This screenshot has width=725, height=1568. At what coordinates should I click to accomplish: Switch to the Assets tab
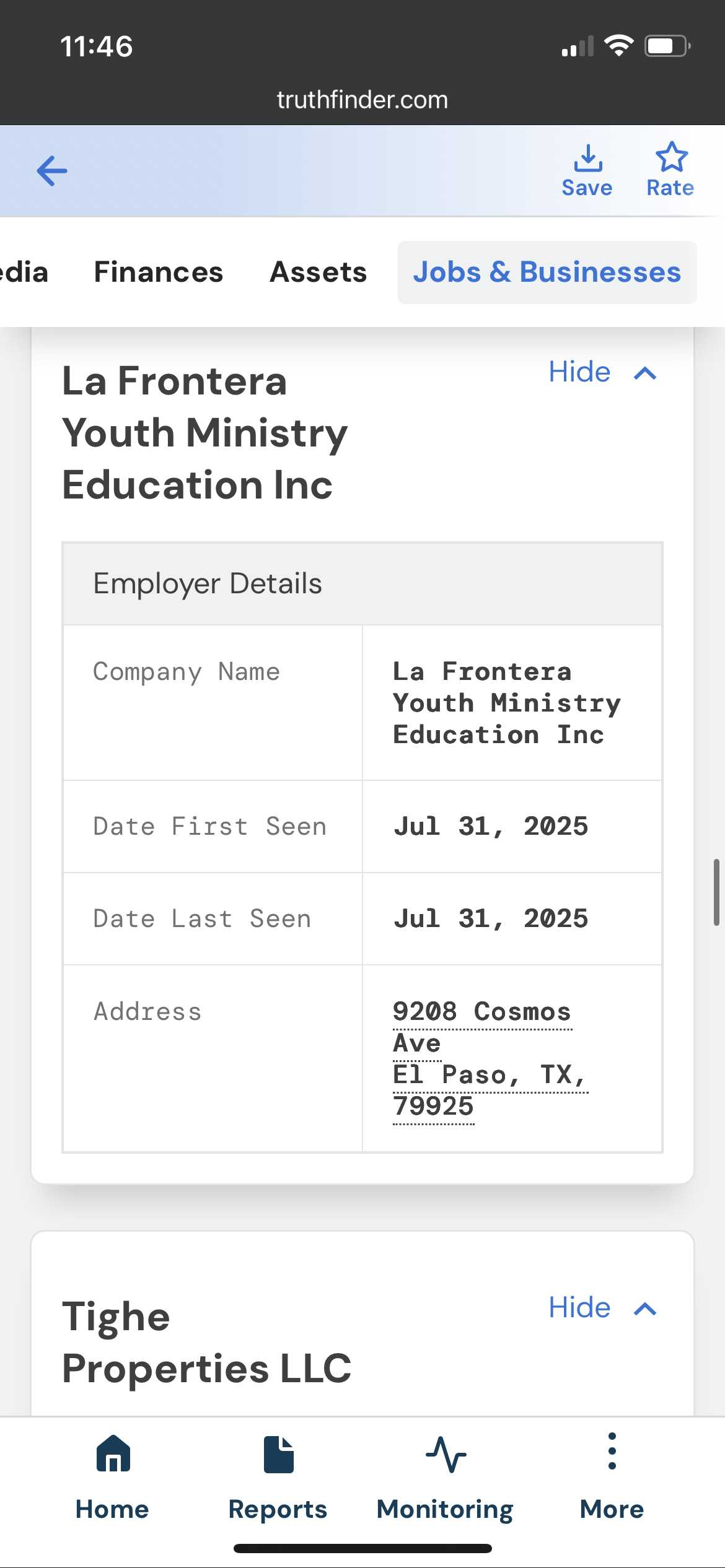[x=319, y=272]
